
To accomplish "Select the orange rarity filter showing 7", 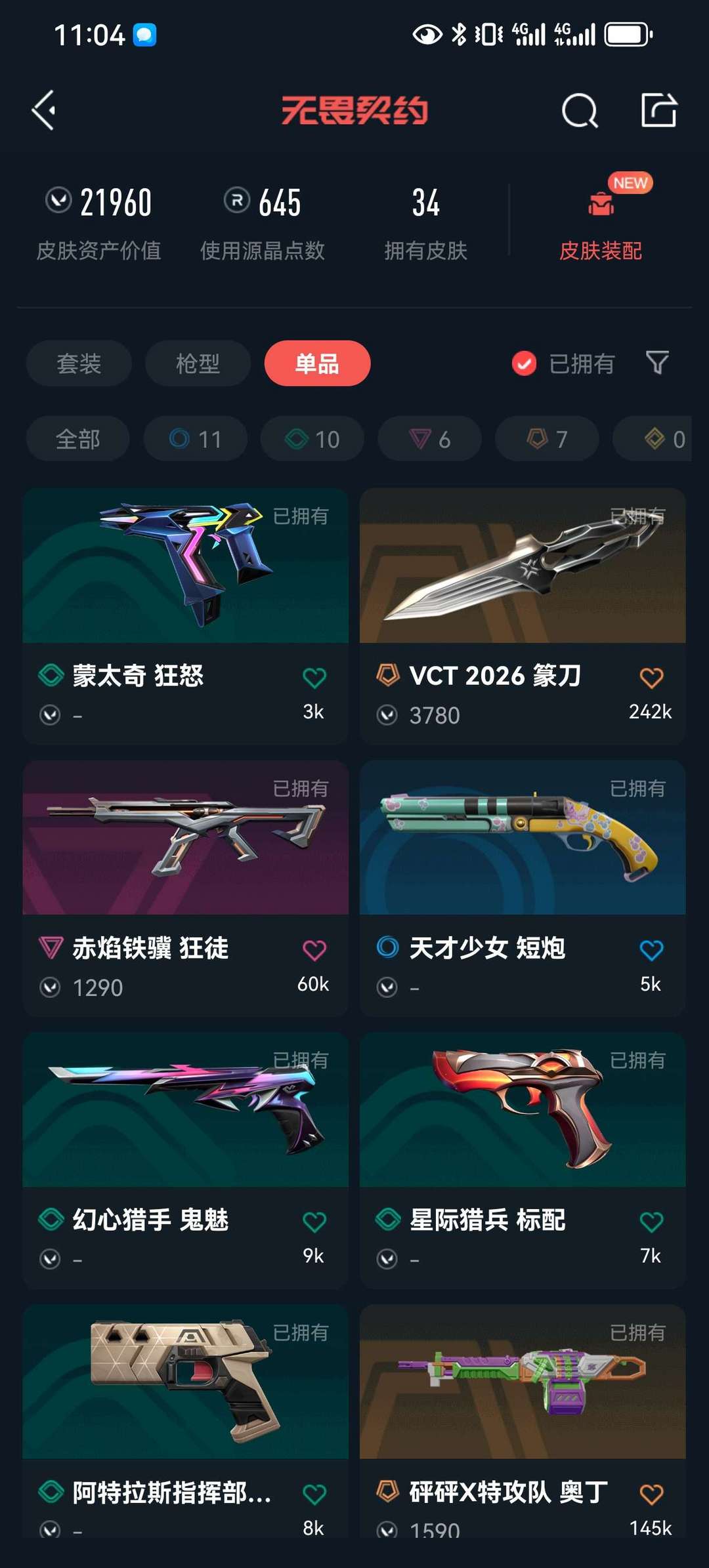I will 546,439.
